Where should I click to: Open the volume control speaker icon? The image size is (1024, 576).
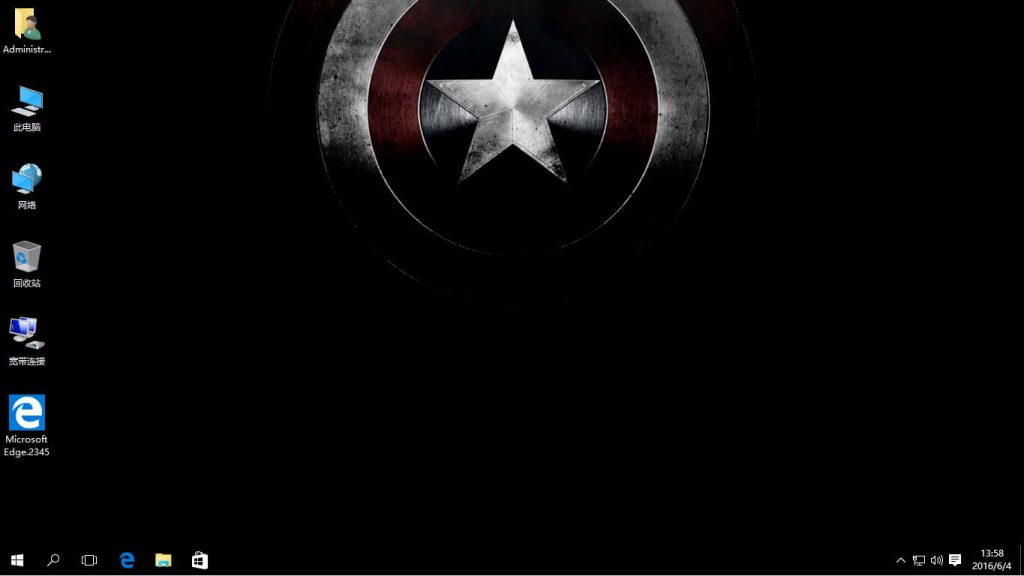[x=937, y=560]
